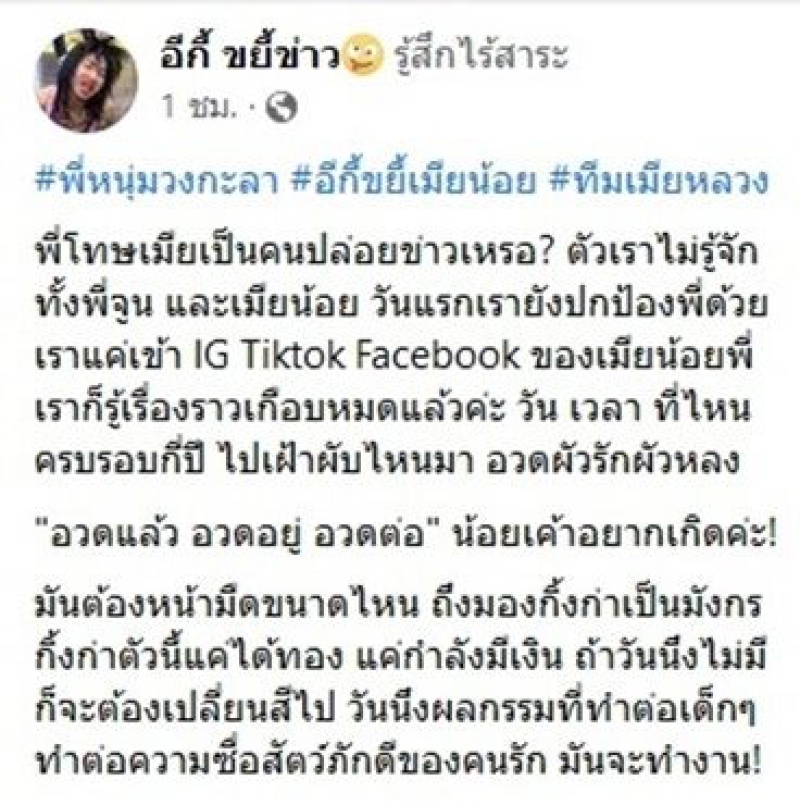This screenshot has width=800, height=805.
Task: Open hashtag #อีกี้ขยี้เมียน้อย
Action: 426,183
